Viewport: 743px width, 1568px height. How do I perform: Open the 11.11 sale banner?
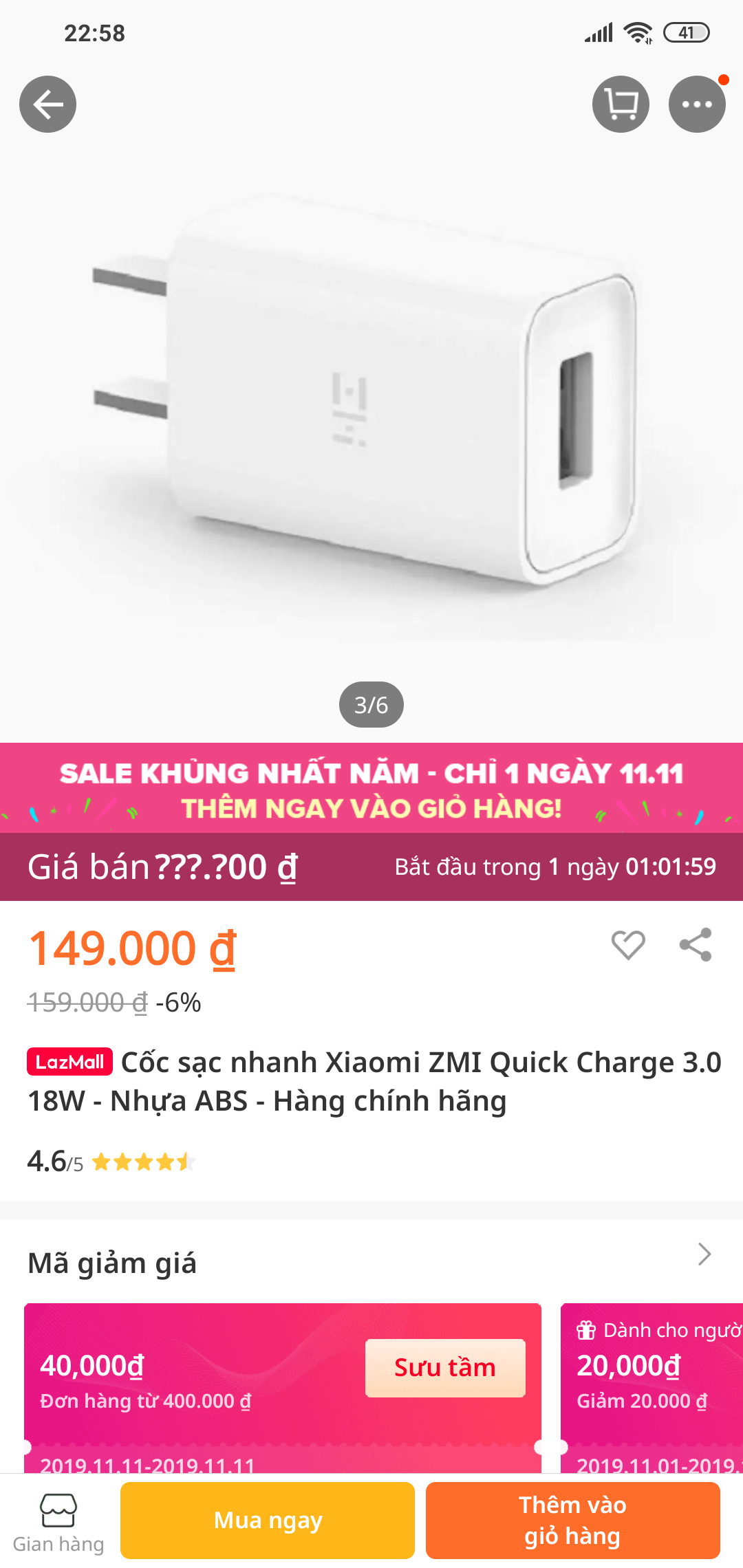point(371,788)
